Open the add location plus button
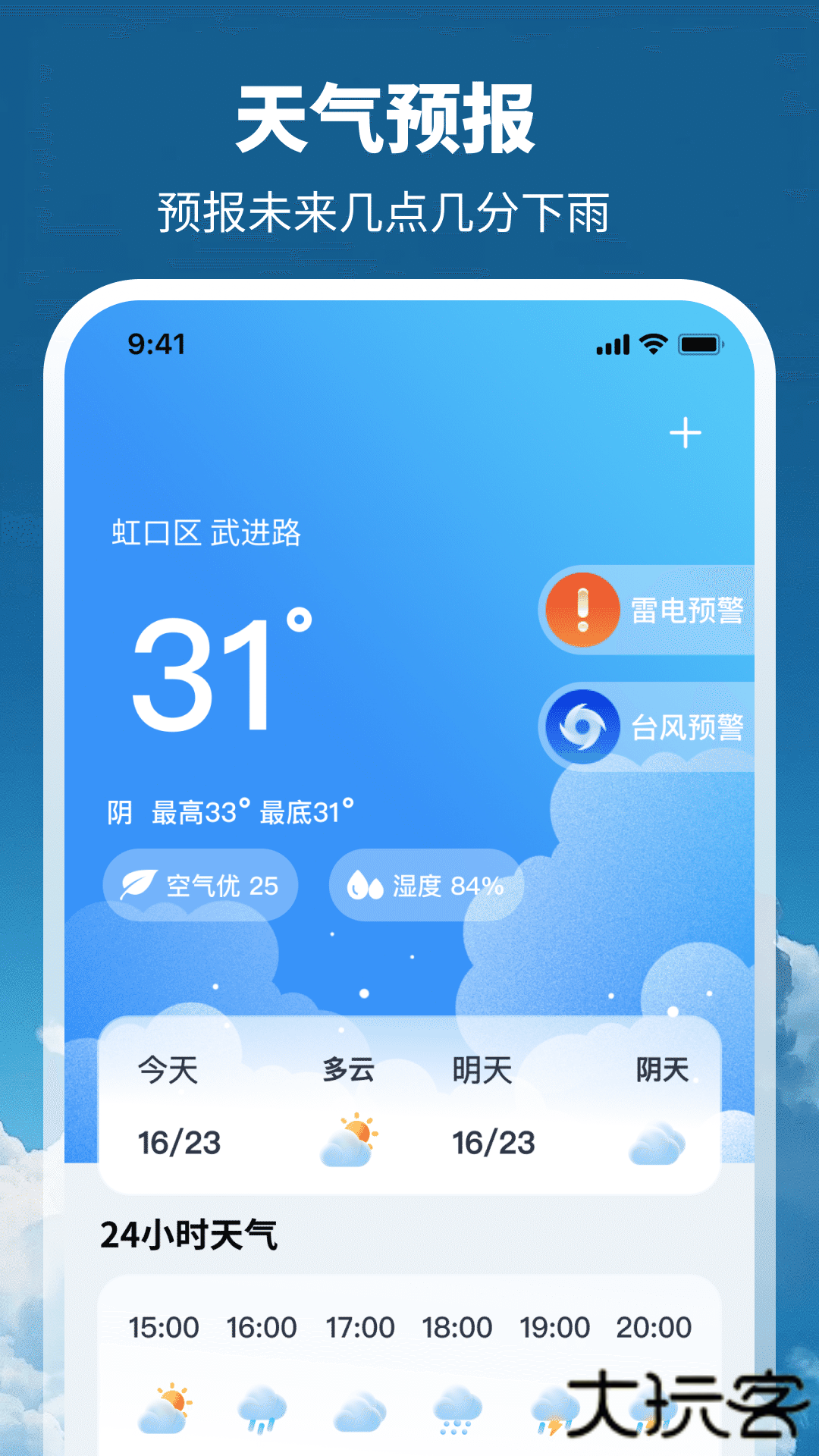The width and height of the screenshot is (819, 1456). click(x=686, y=432)
